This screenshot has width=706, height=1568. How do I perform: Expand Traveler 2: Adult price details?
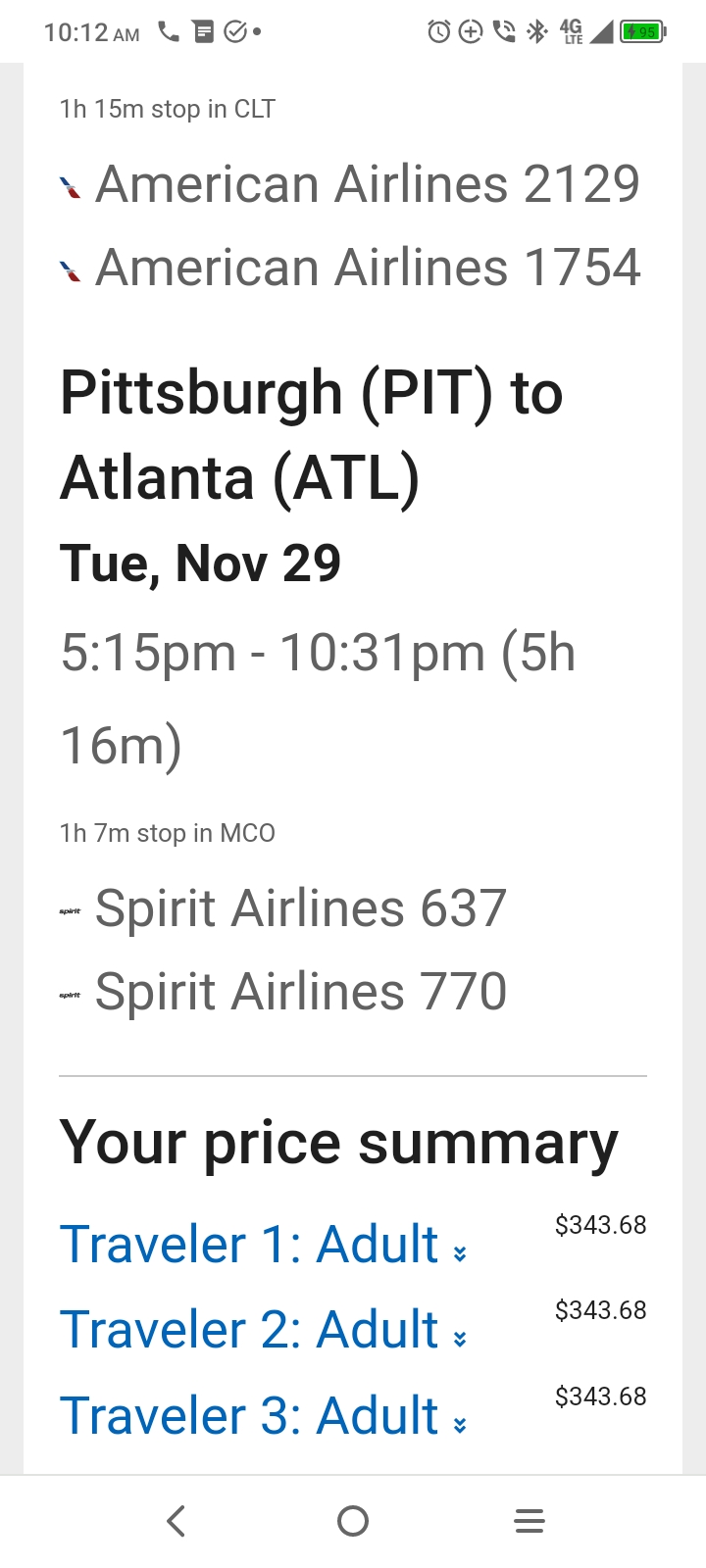[263, 1330]
